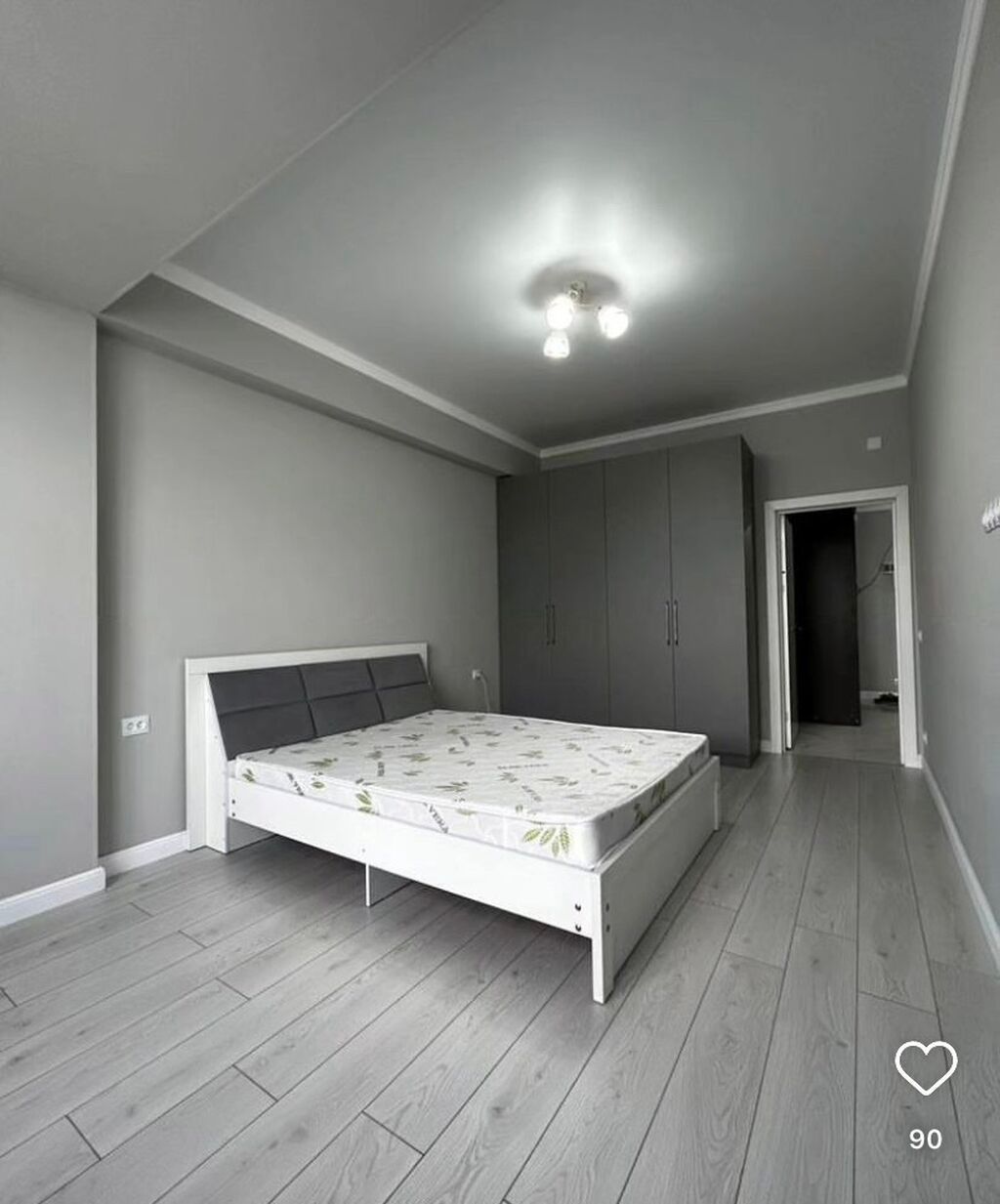Like this listing with the heart icon
The height and width of the screenshot is (1204, 1000).
tap(926, 1067)
